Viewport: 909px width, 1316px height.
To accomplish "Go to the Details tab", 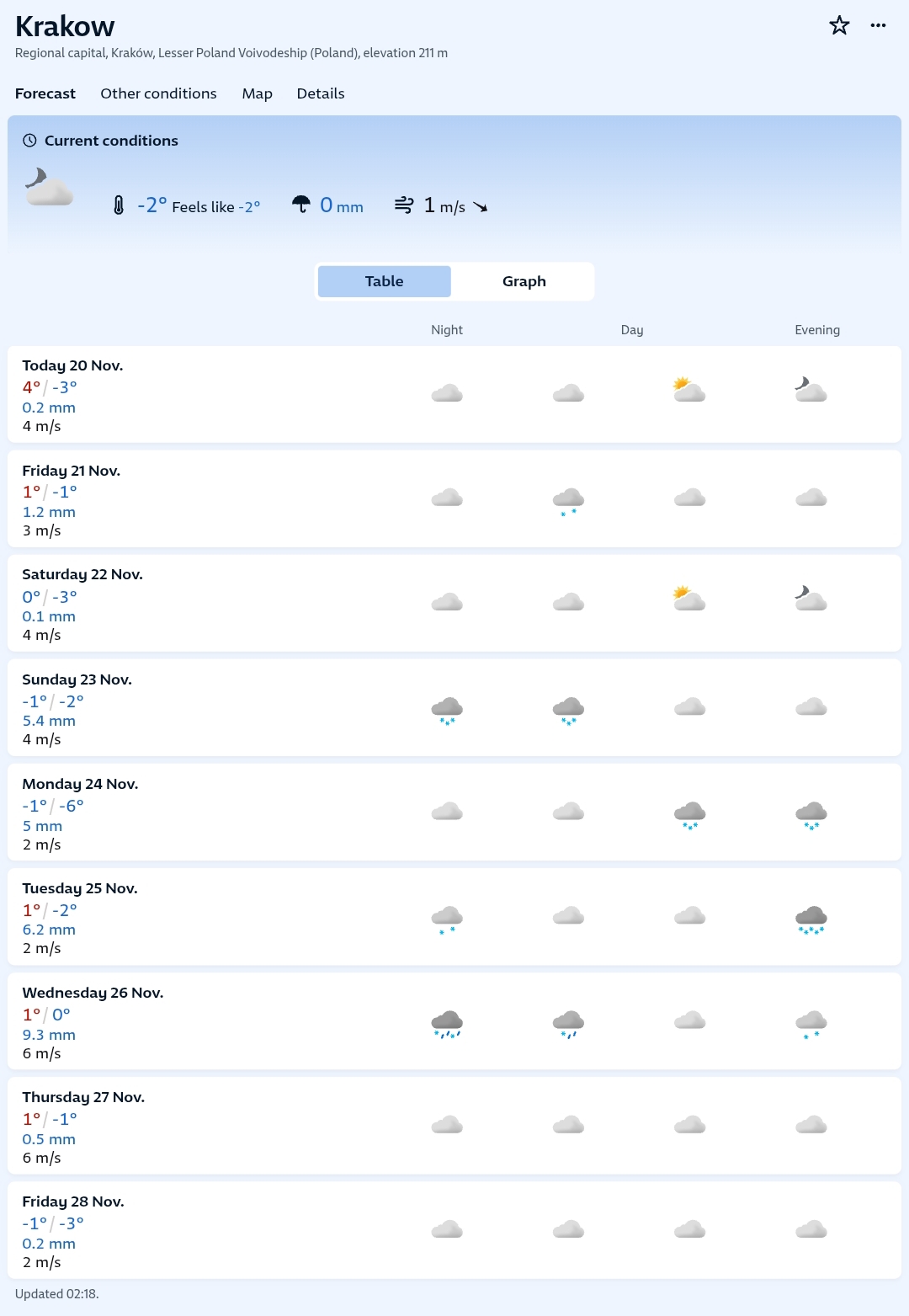I will (321, 93).
